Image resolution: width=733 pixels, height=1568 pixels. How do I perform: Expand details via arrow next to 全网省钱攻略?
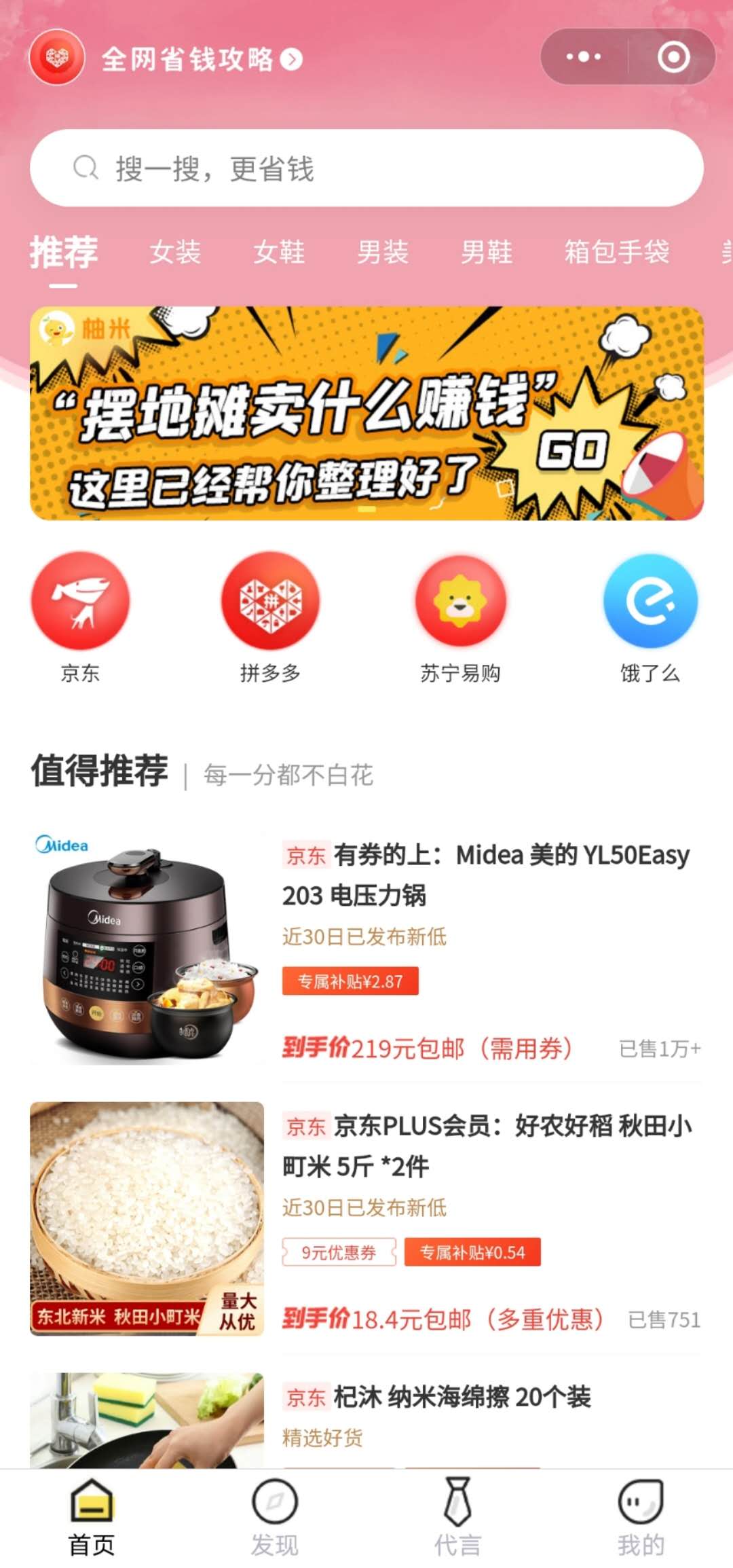click(x=290, y=60)
